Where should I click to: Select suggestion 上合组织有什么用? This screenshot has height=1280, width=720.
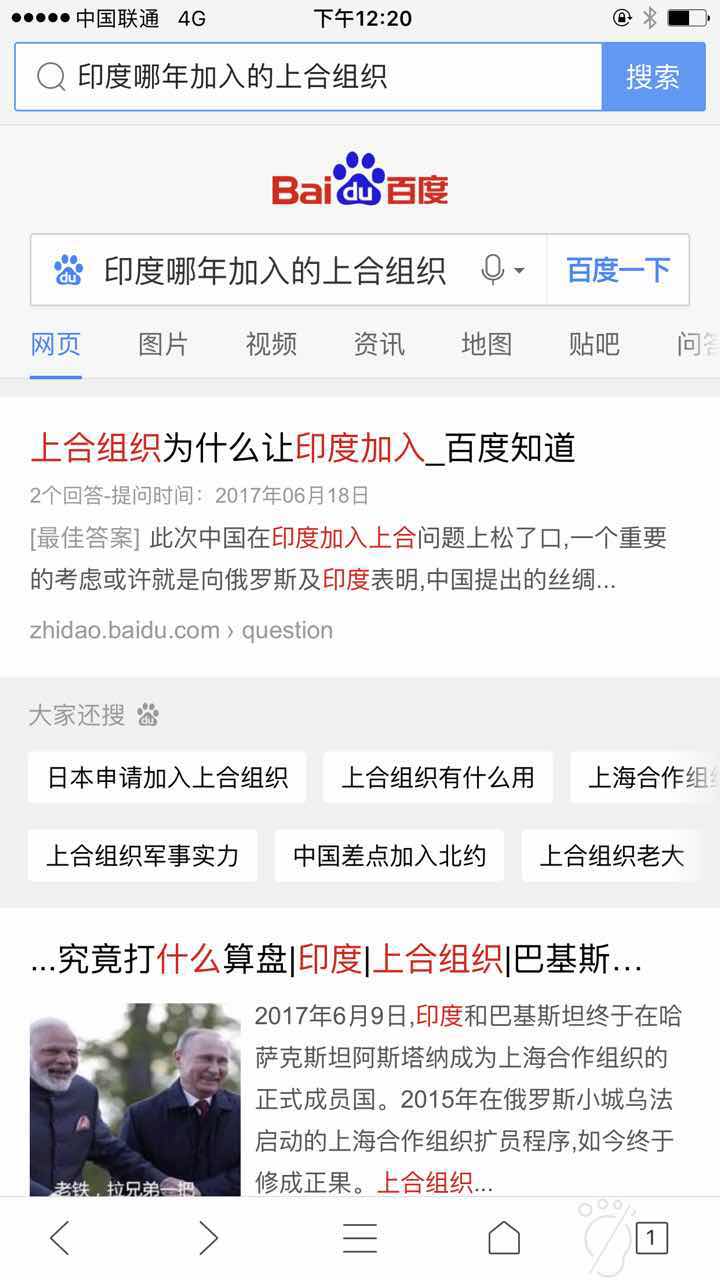(x=438, y=777)
